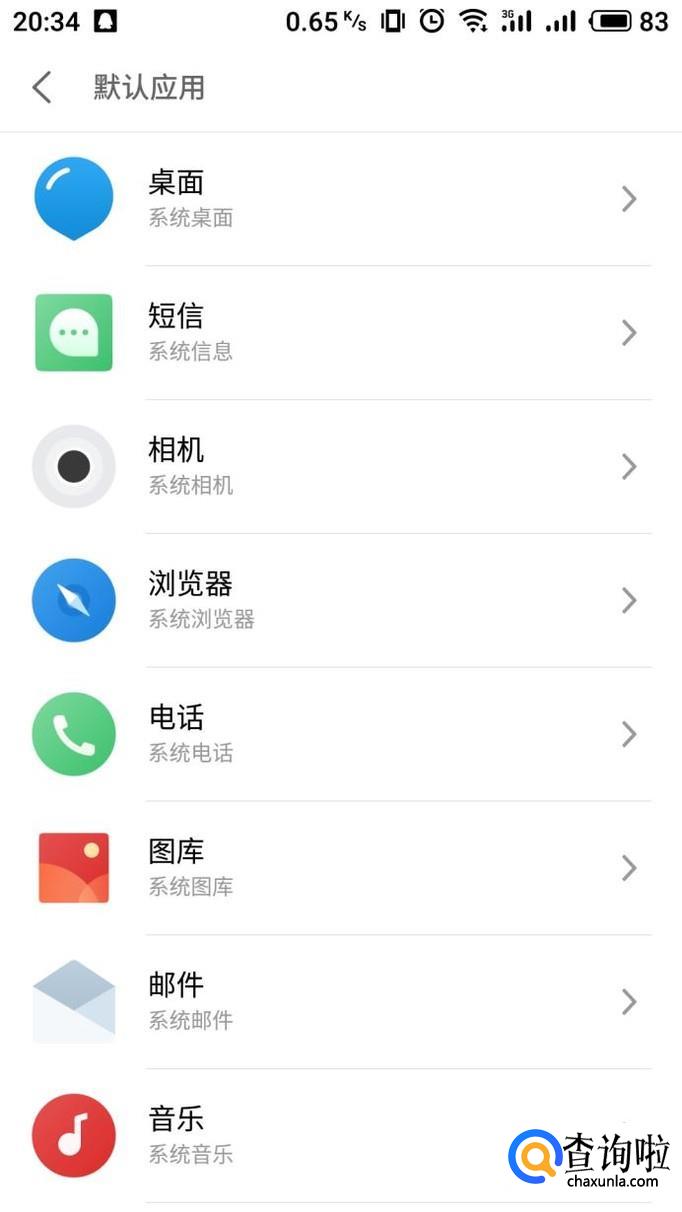
Task: Change default app for 邮件
Action: (x=340, y=1002)
